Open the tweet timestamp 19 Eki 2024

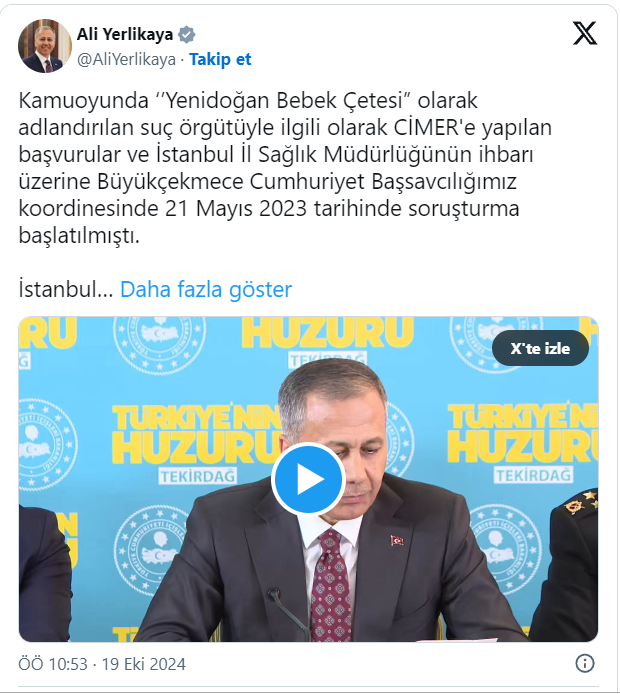(102, 663)
